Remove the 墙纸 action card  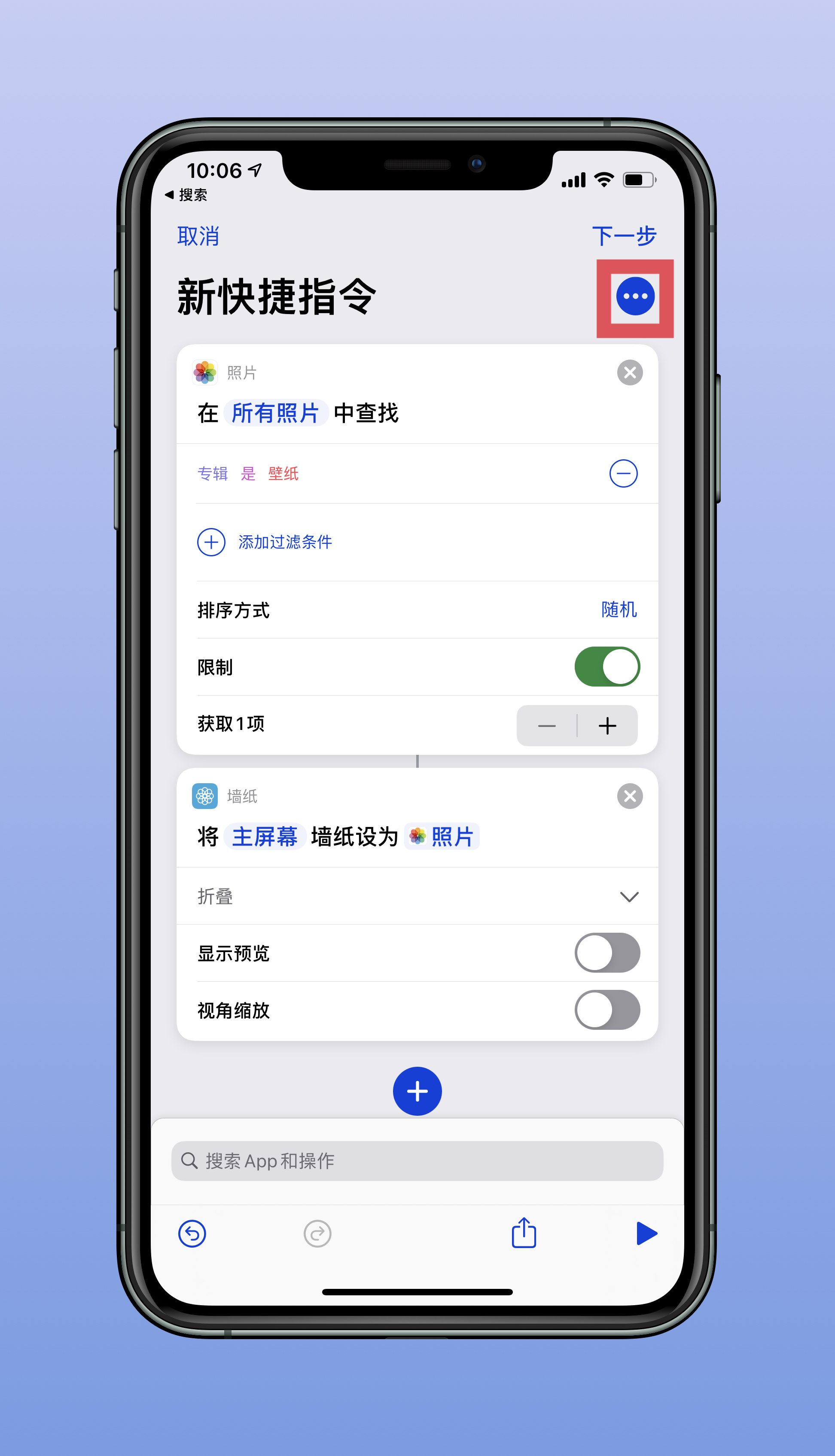pyautogui.click(x=630, y=796)
